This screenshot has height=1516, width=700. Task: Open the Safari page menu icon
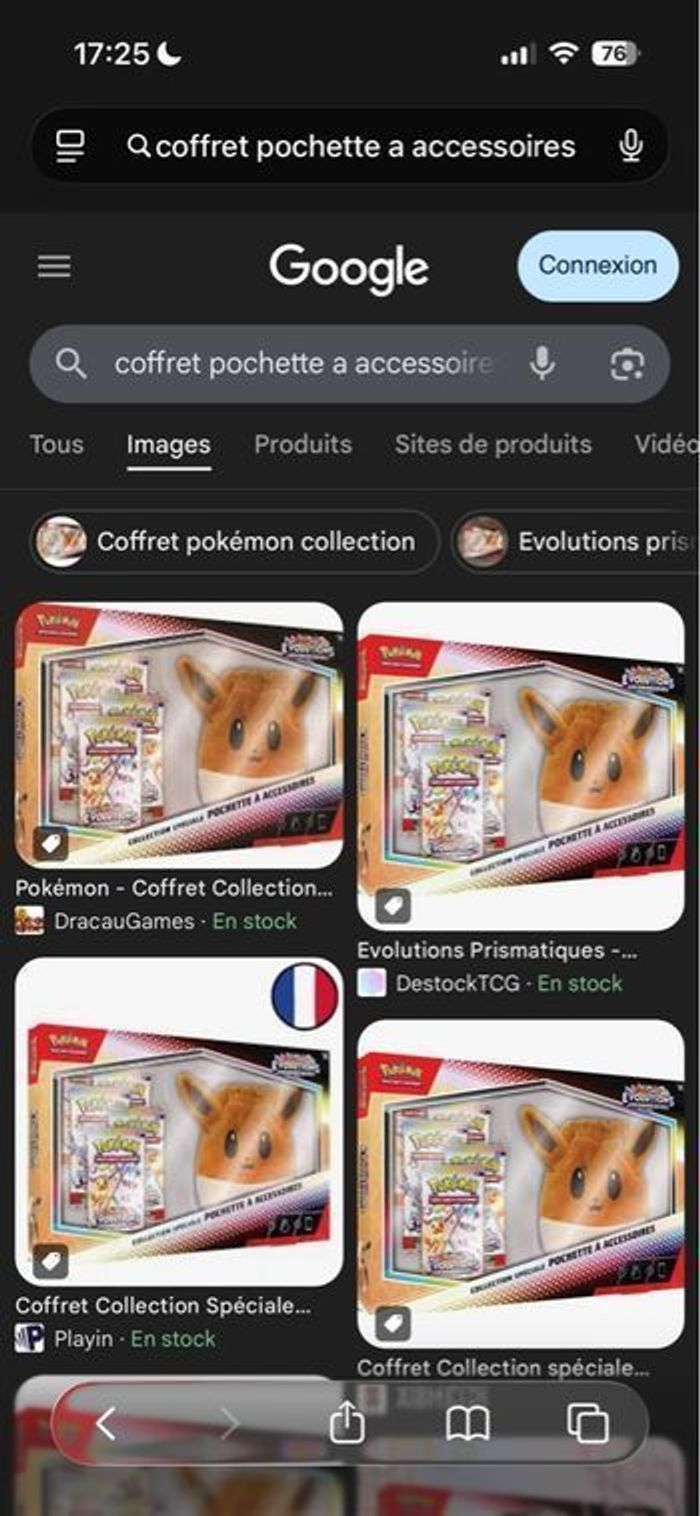pyautogui.click(x=70, y=147)
